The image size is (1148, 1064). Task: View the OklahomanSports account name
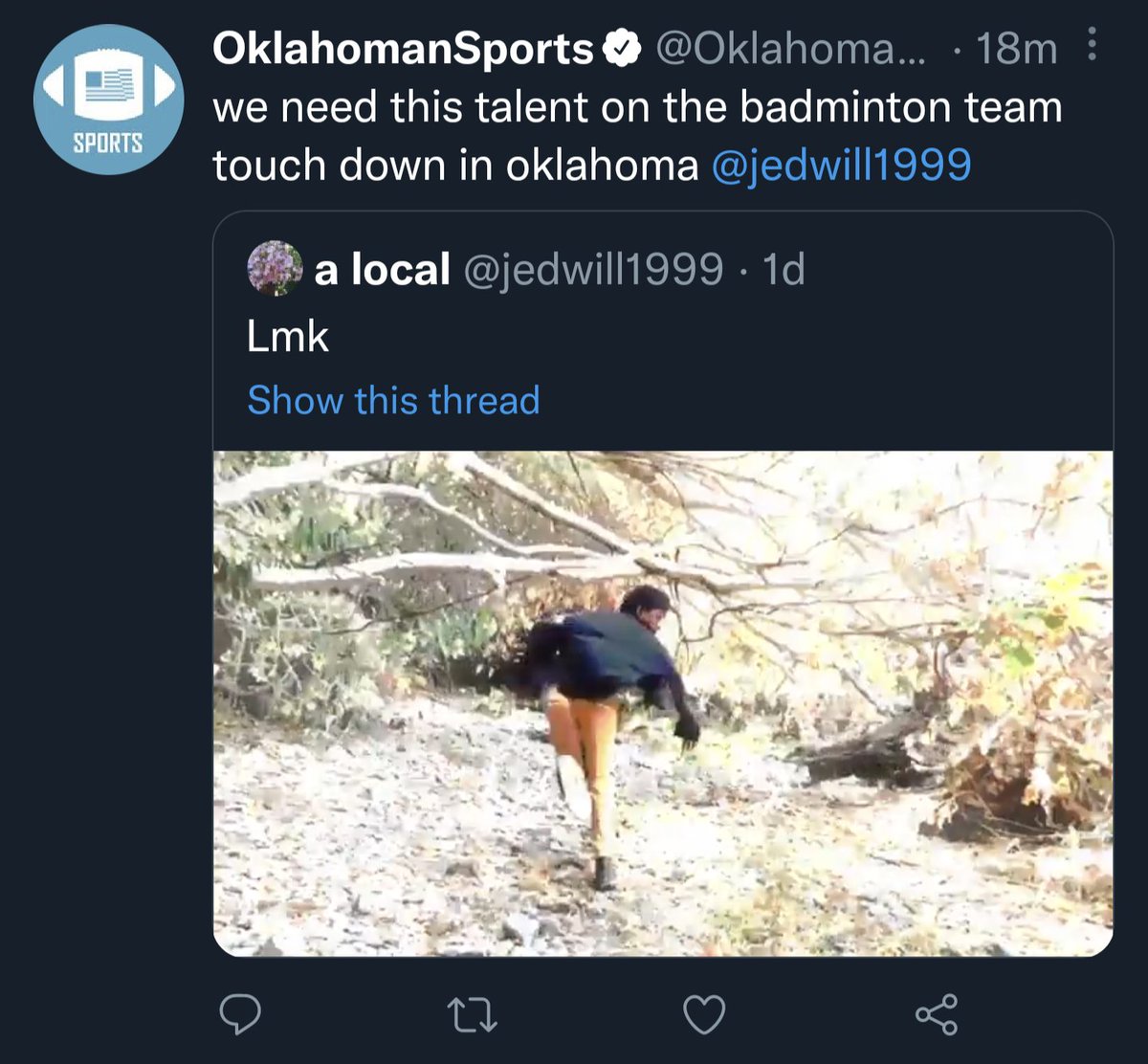pos(403,50)
